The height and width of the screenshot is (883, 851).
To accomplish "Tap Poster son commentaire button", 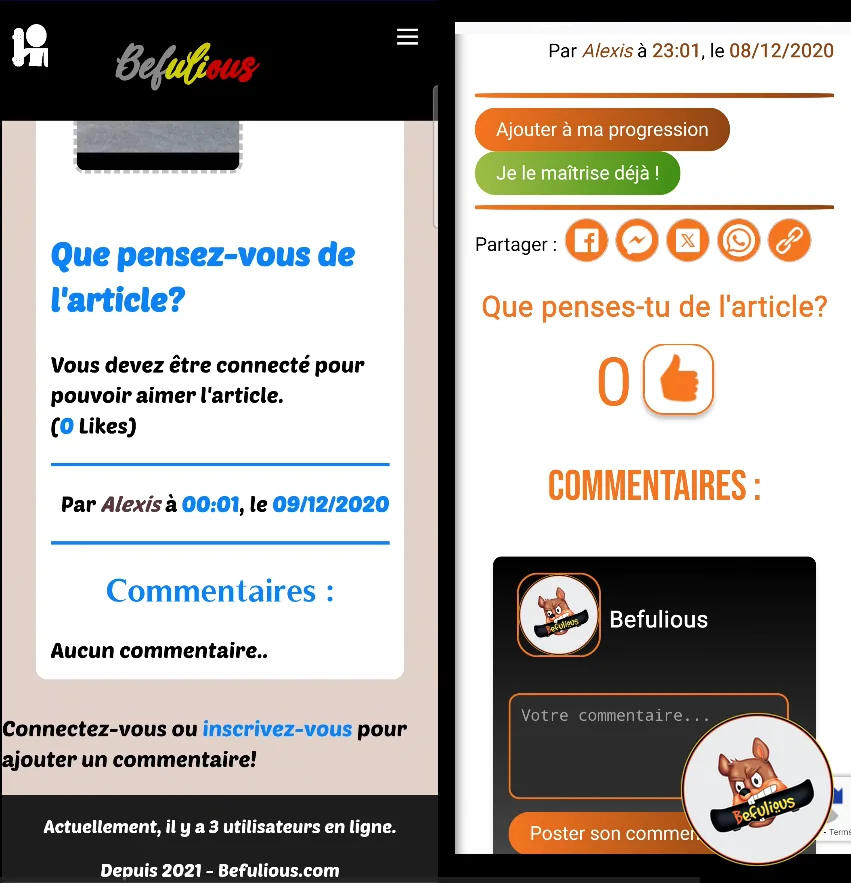I will pyautogui.click(x=595, y=833).
